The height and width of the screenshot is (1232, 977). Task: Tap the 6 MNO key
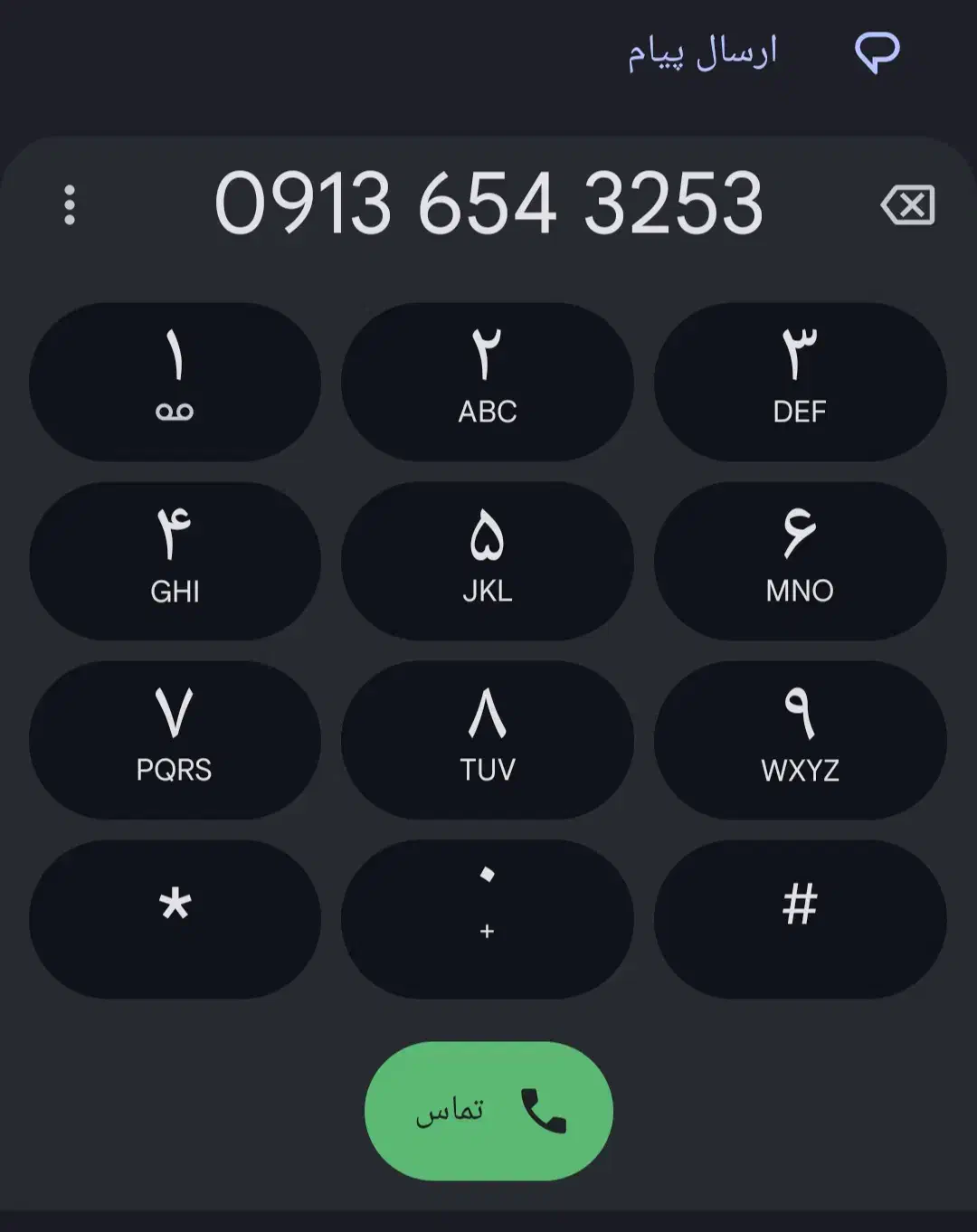coord(800,561)
